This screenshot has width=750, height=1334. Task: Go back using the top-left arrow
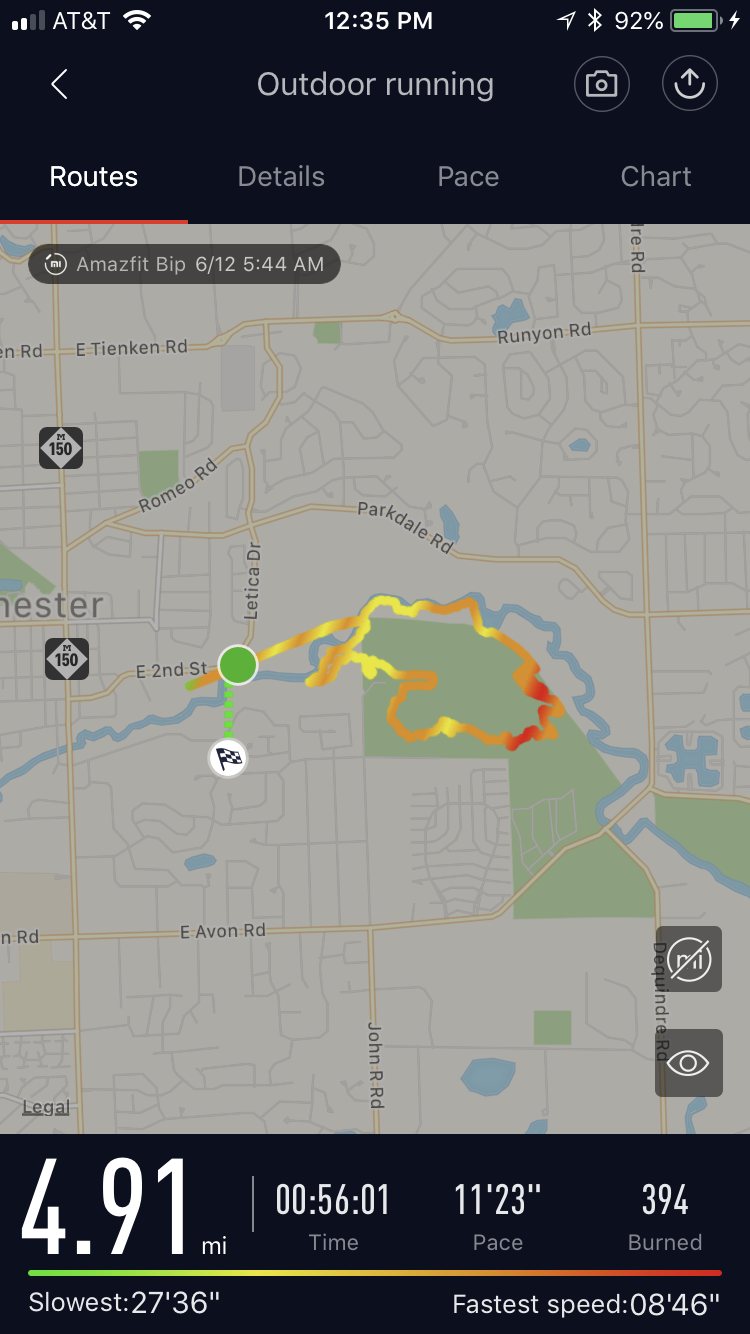[x=59, y=85]
